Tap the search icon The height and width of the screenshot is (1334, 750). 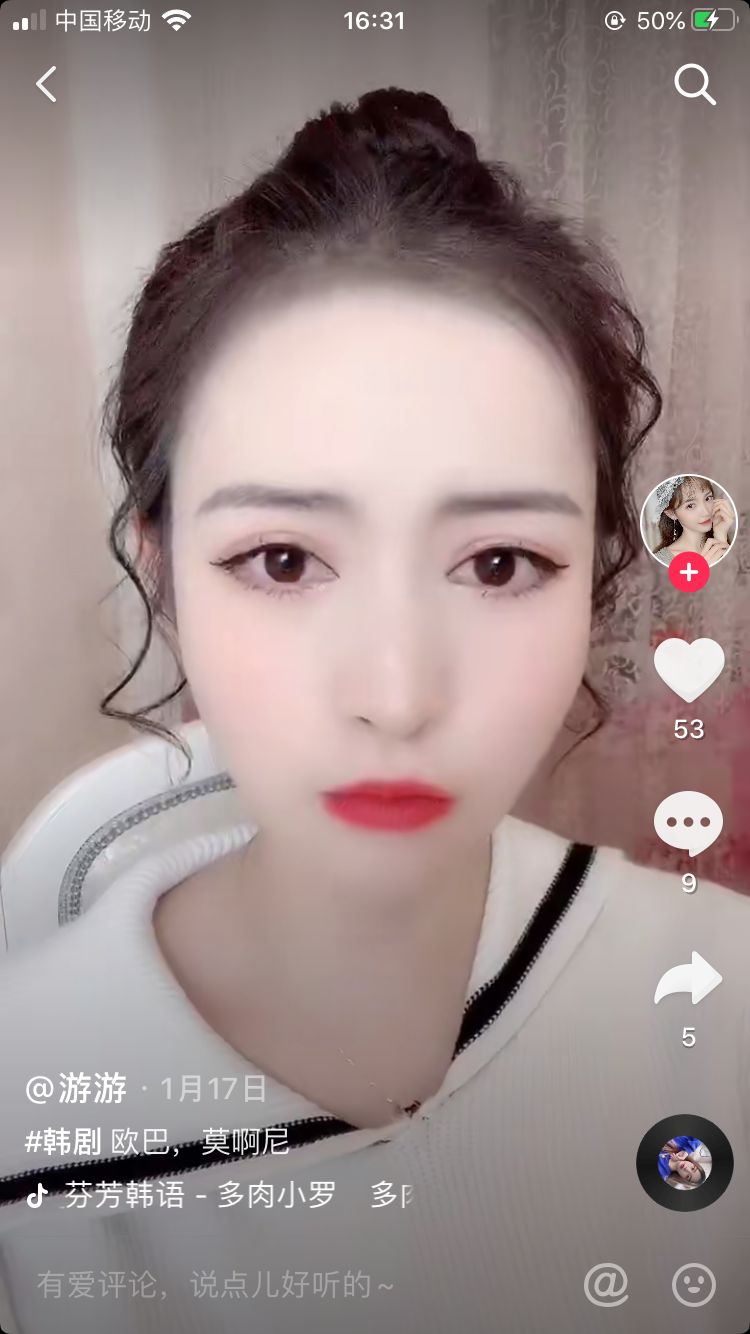point(694,84)
